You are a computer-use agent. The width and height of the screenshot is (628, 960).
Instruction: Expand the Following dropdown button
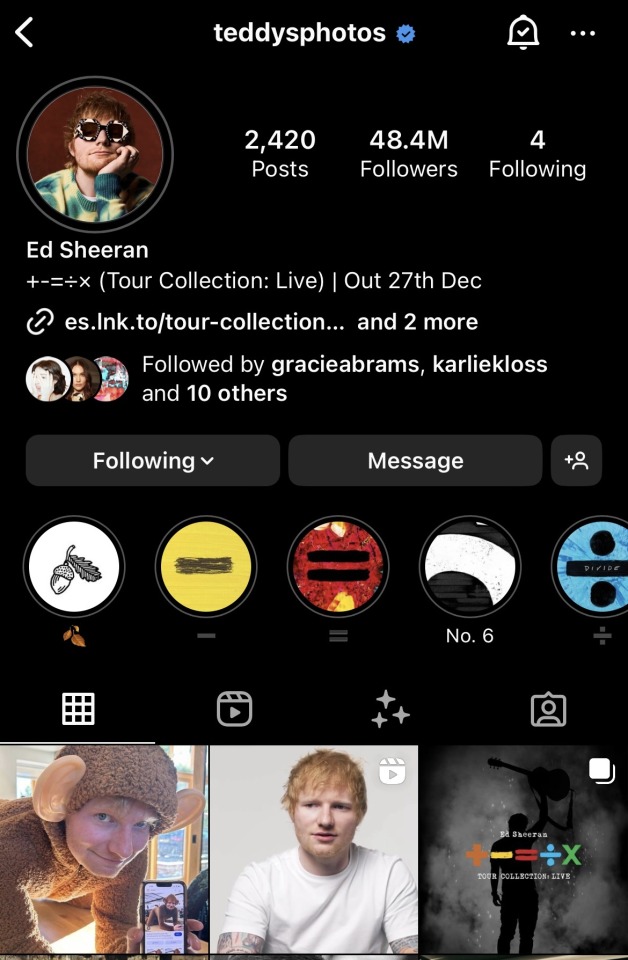[153, 460]
